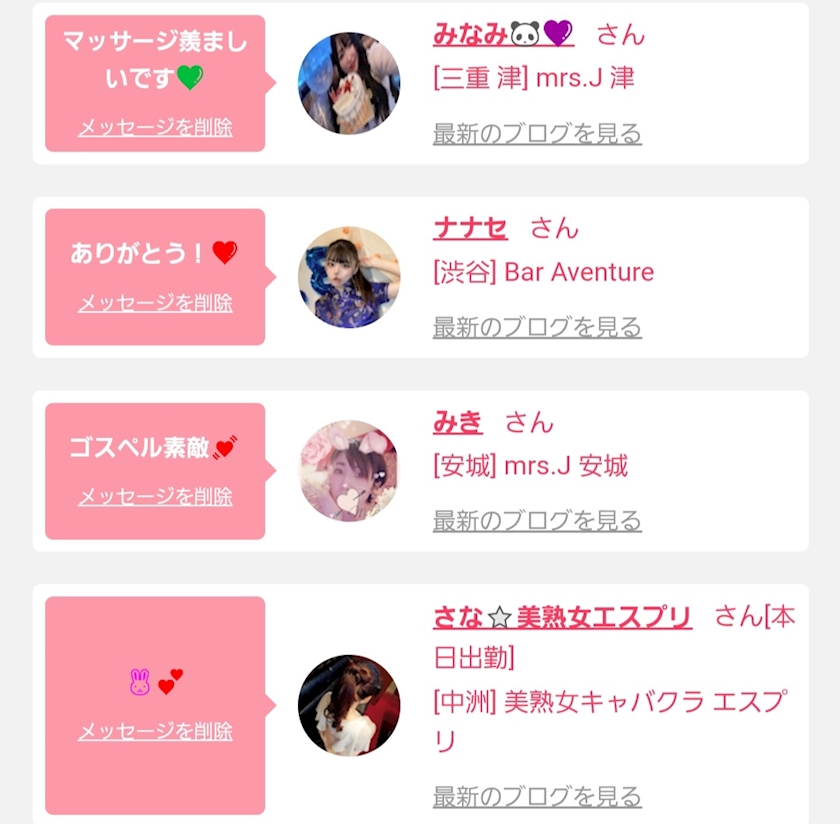The image size is (840, 824).
Task: Delete the マッサージ羨ましいです message
Action: click(x=155, y=127)
